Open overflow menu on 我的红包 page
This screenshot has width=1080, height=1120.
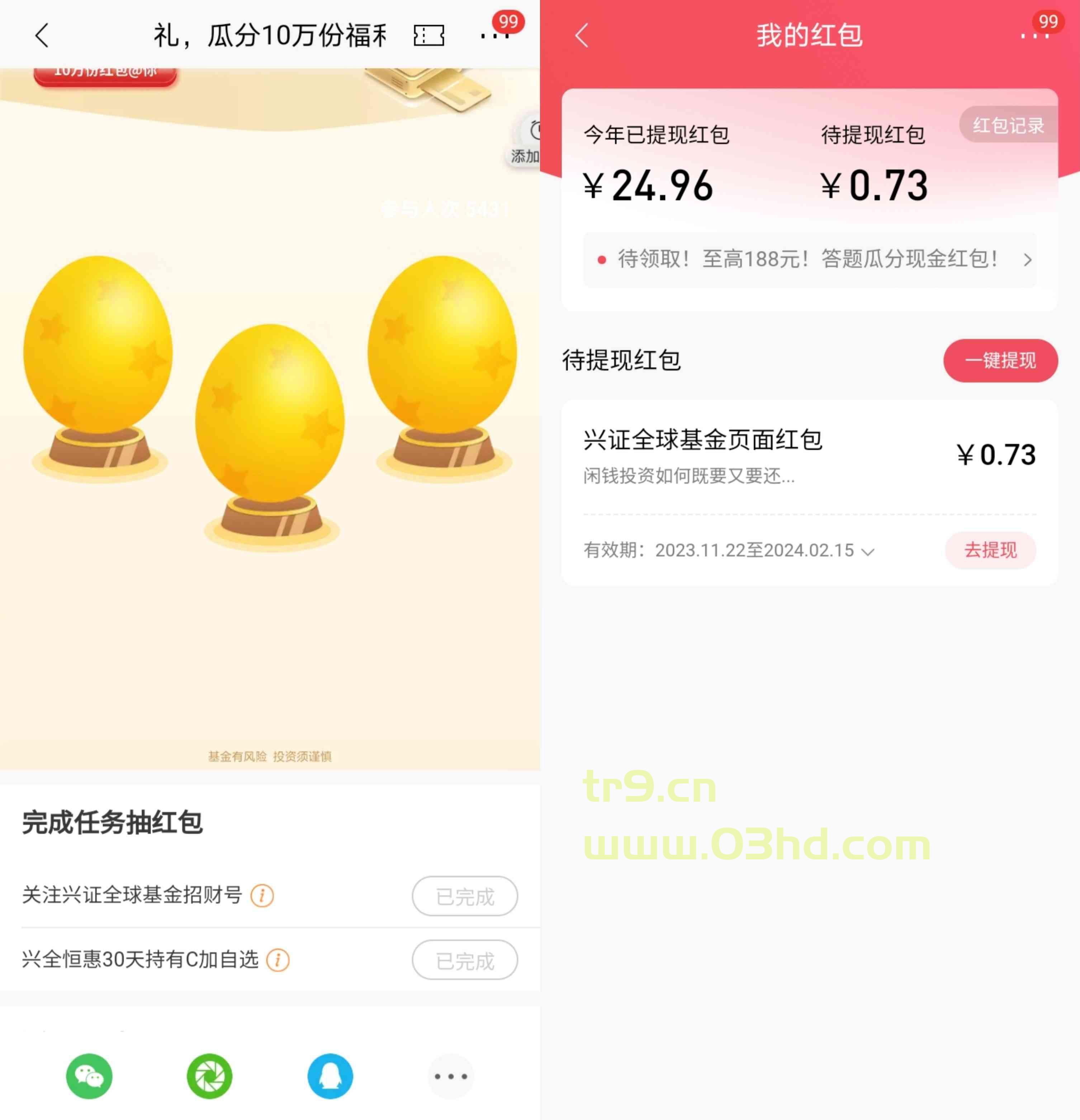[1035, 35]
